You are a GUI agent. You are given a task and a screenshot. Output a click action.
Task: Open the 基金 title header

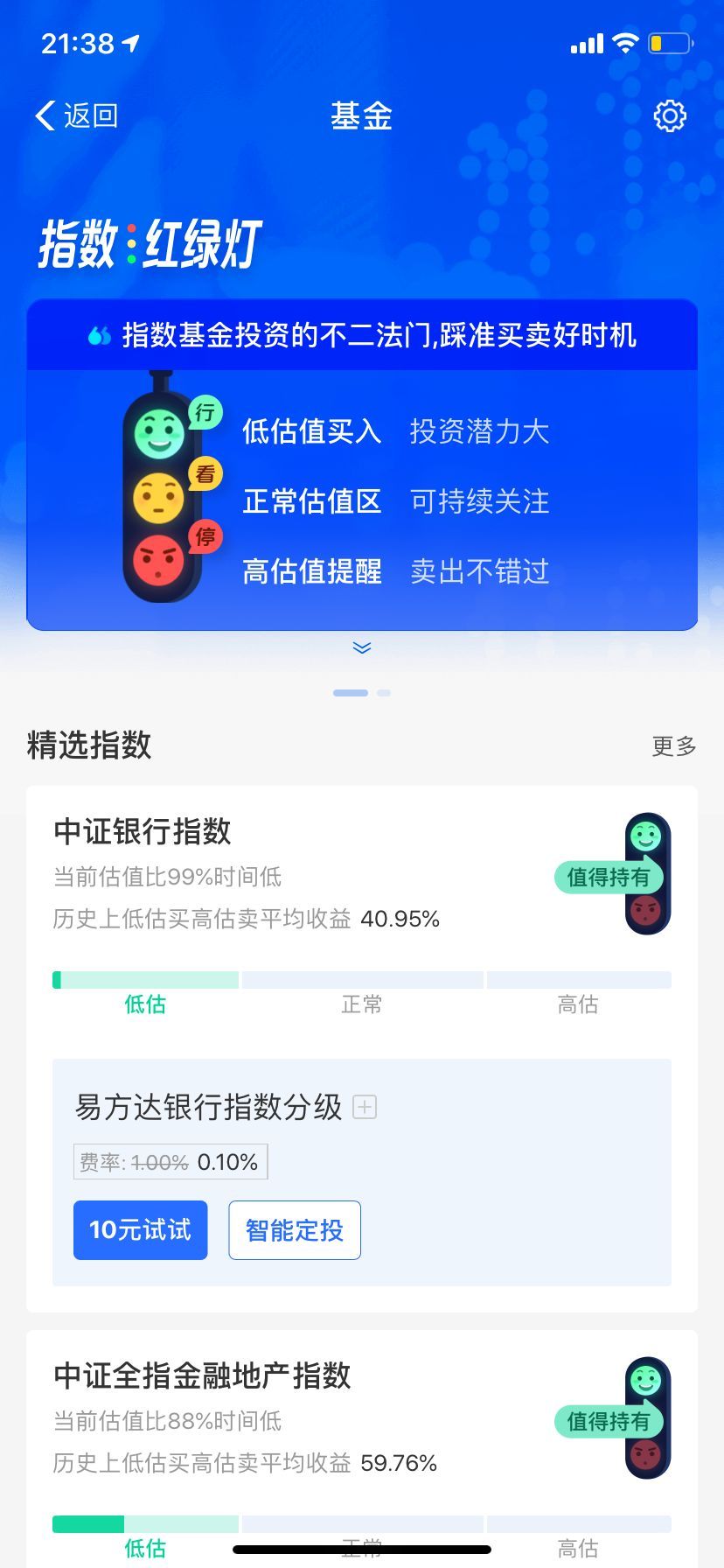tap(361, 115)
